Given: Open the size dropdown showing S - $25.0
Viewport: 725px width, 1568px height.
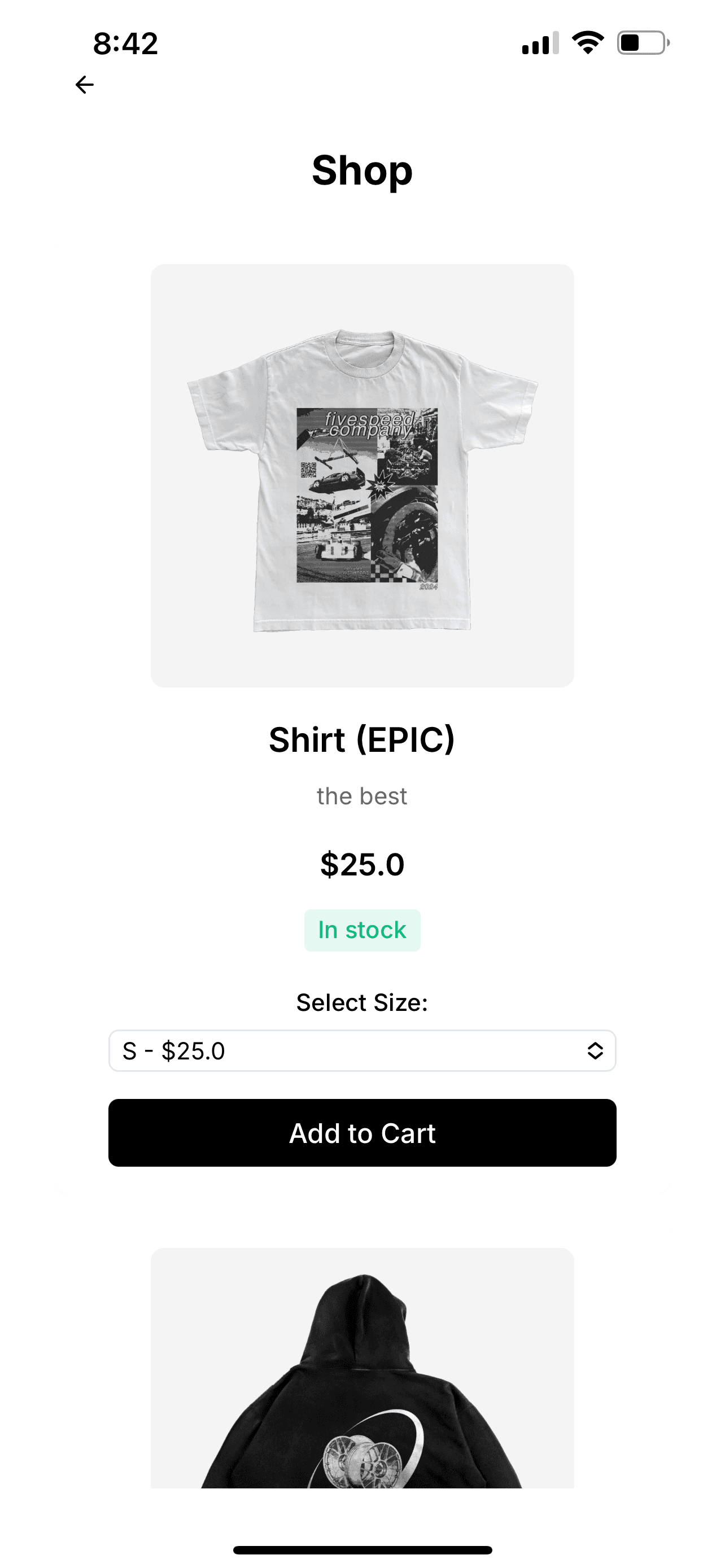Looking at the screenshot, I should (x=361, y=1050).
